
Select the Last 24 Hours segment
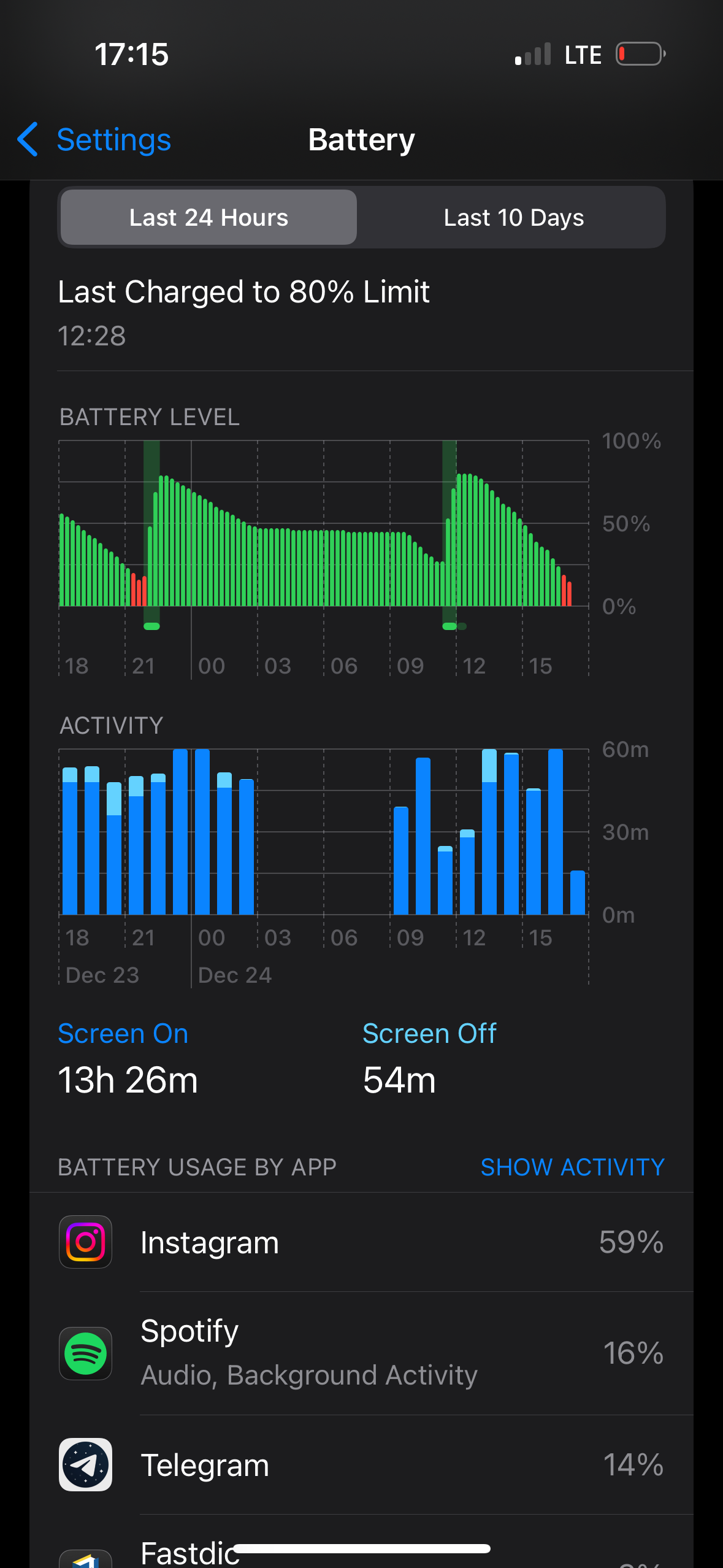(x=208, y=218)
